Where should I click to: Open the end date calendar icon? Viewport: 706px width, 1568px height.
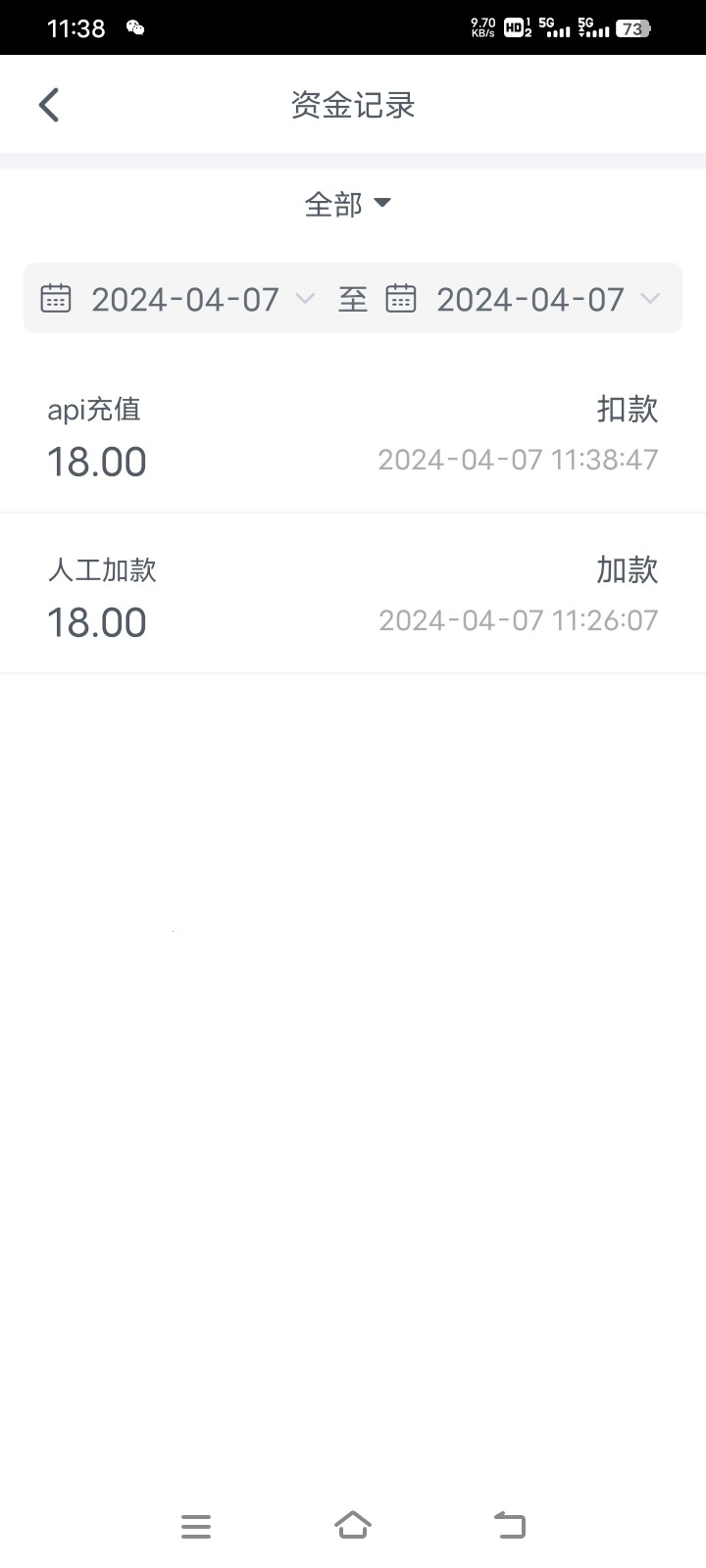[402, 298]
